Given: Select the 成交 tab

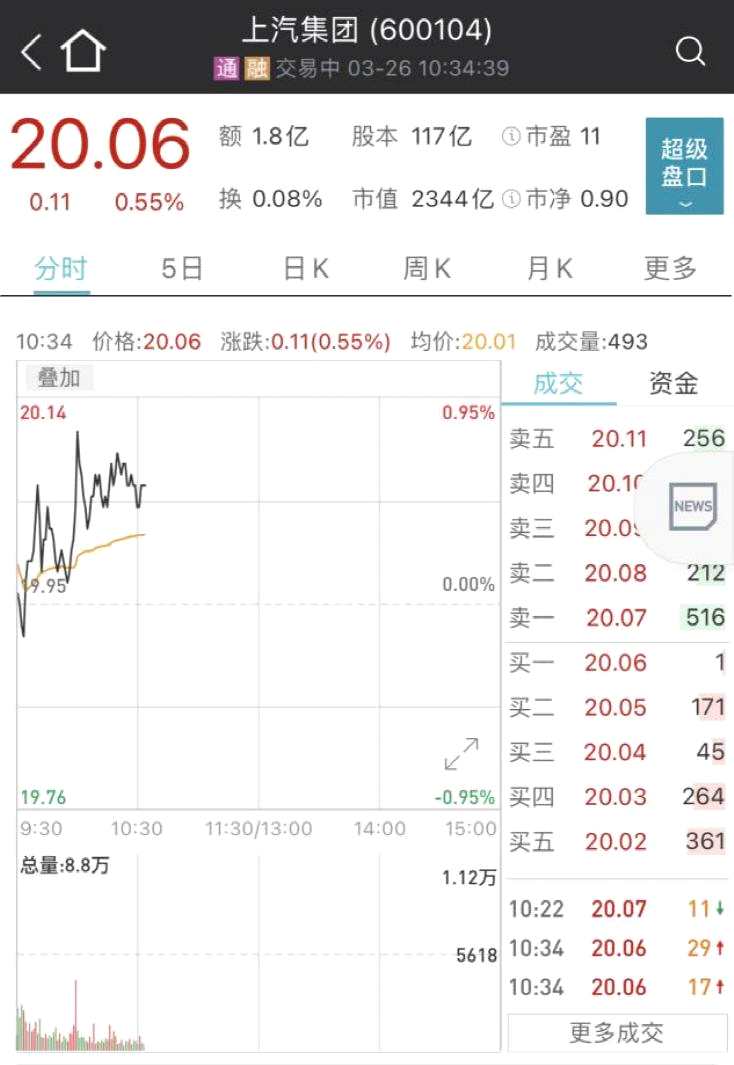Looking at the screenshot, I should [x=558, y=383].
